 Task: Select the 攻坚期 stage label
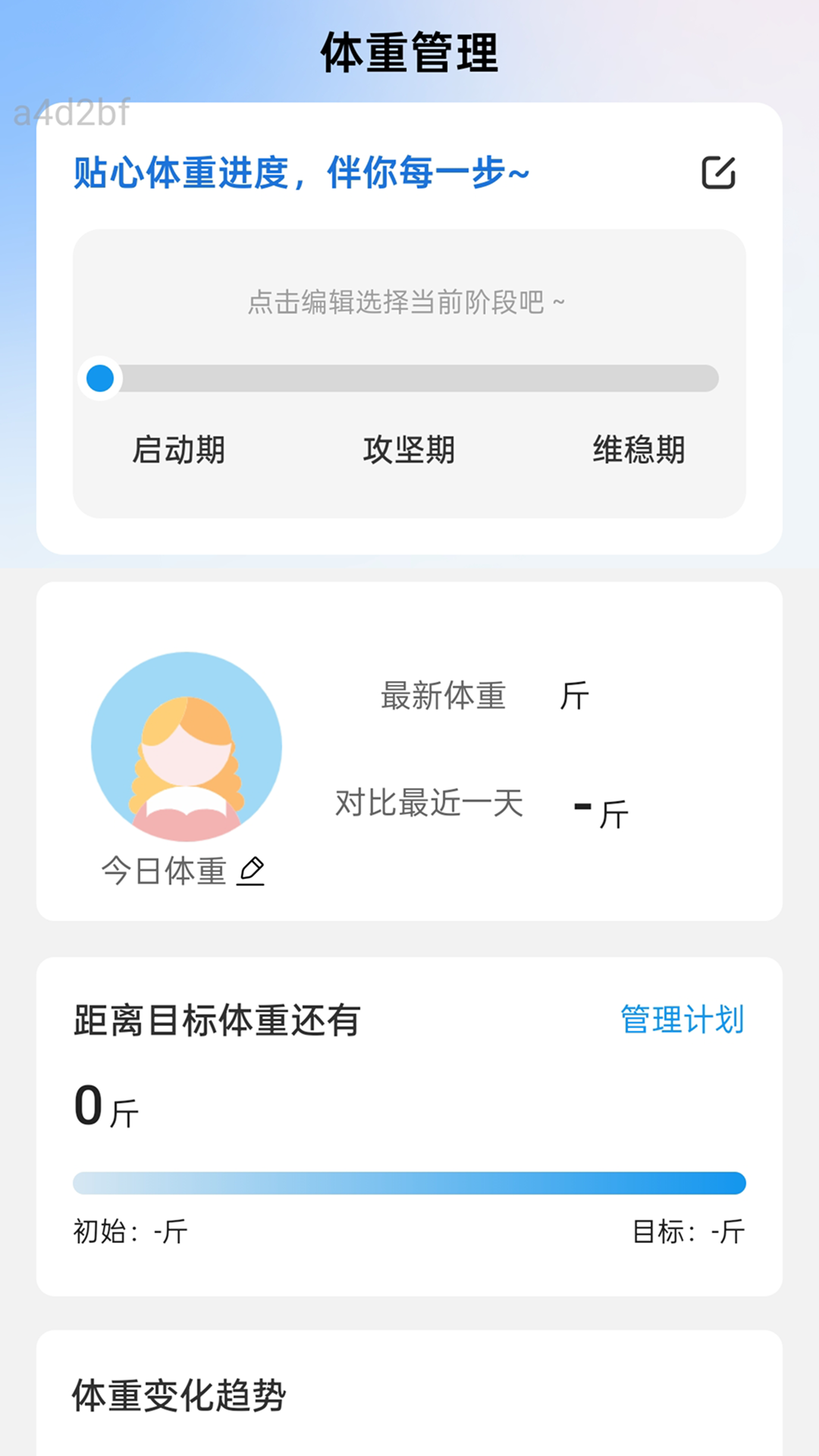(409, 450)
